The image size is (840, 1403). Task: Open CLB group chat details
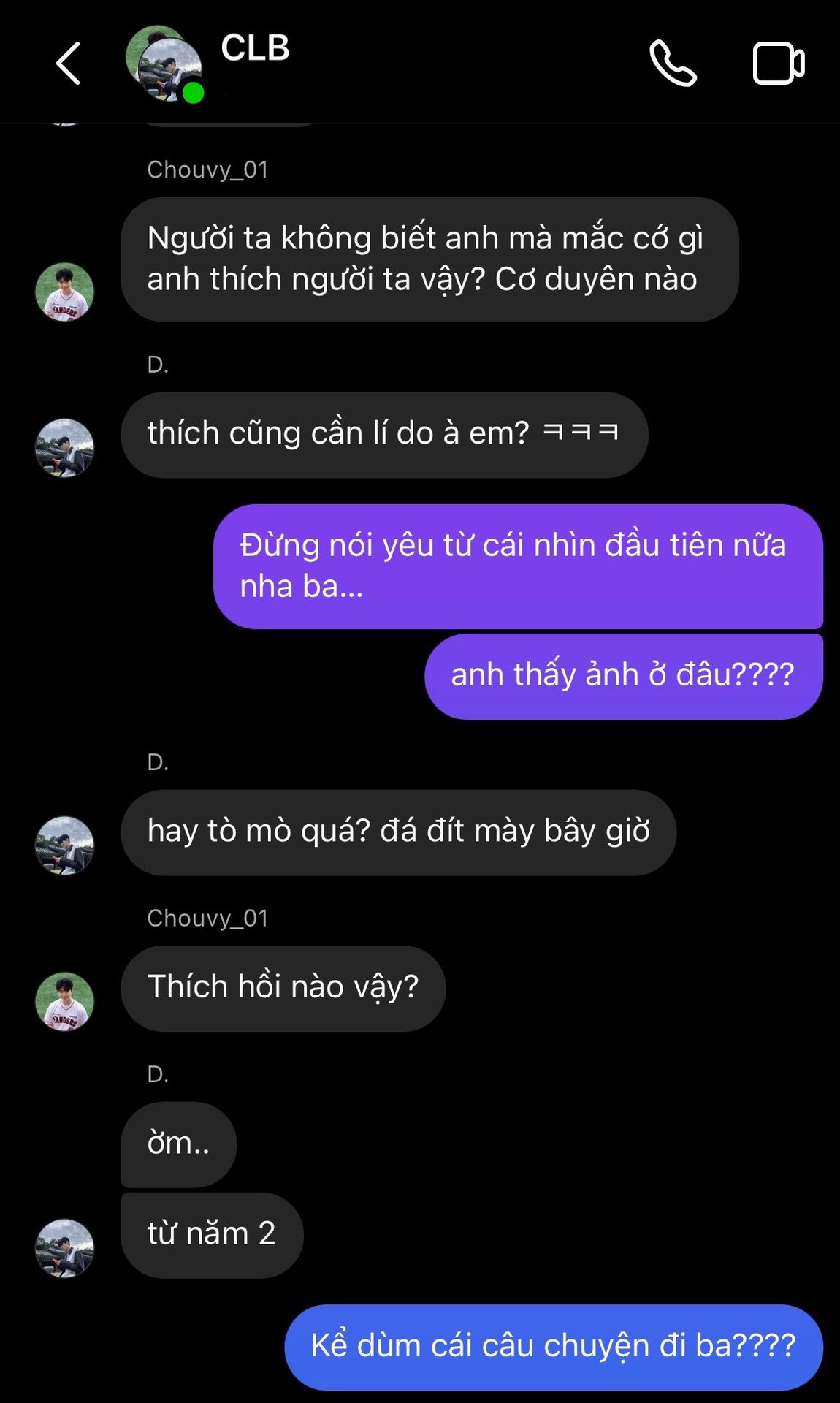click(255, 49)
